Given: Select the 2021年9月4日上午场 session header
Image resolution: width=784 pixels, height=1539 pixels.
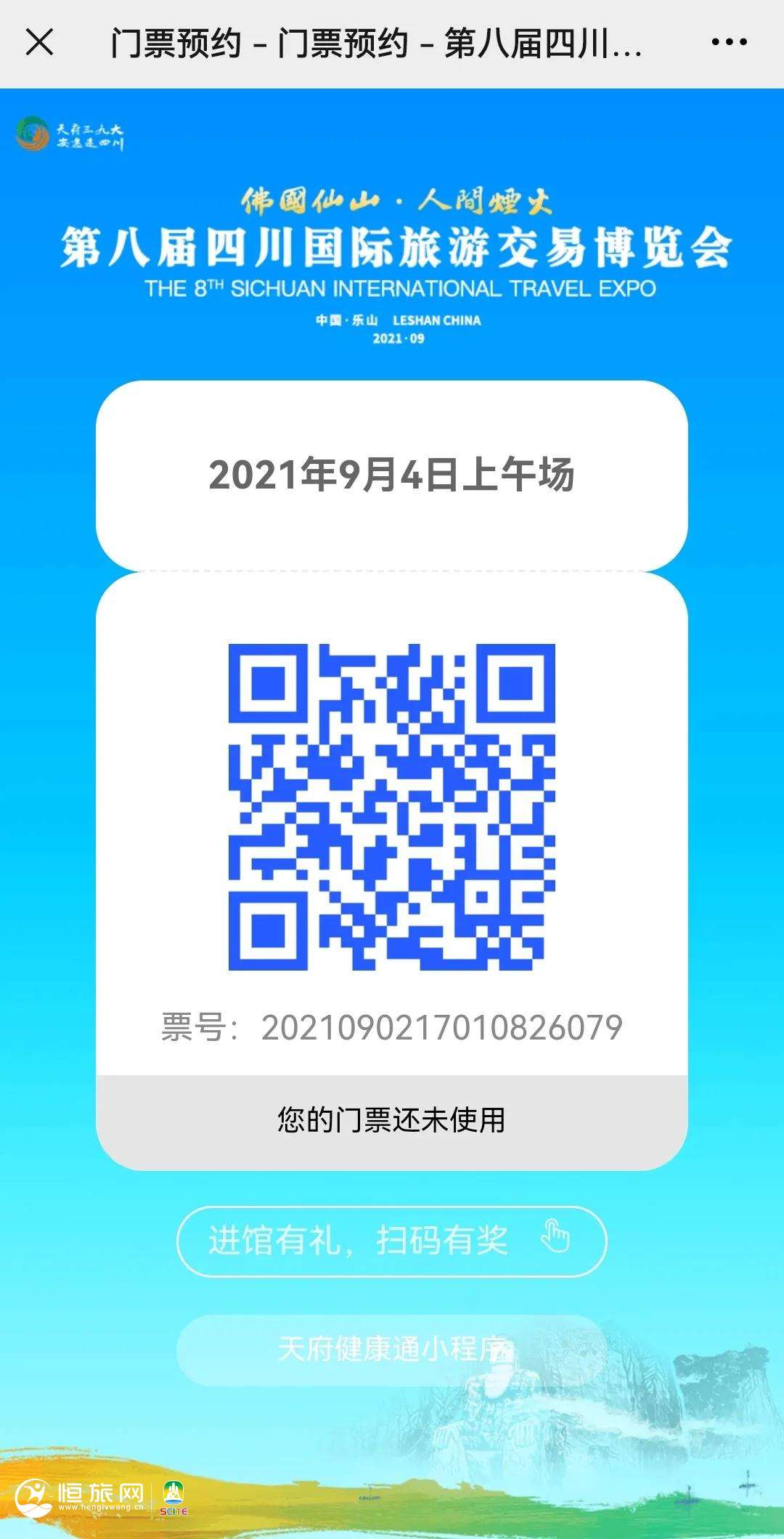Looking at the screenshot, I should (392, 475).
